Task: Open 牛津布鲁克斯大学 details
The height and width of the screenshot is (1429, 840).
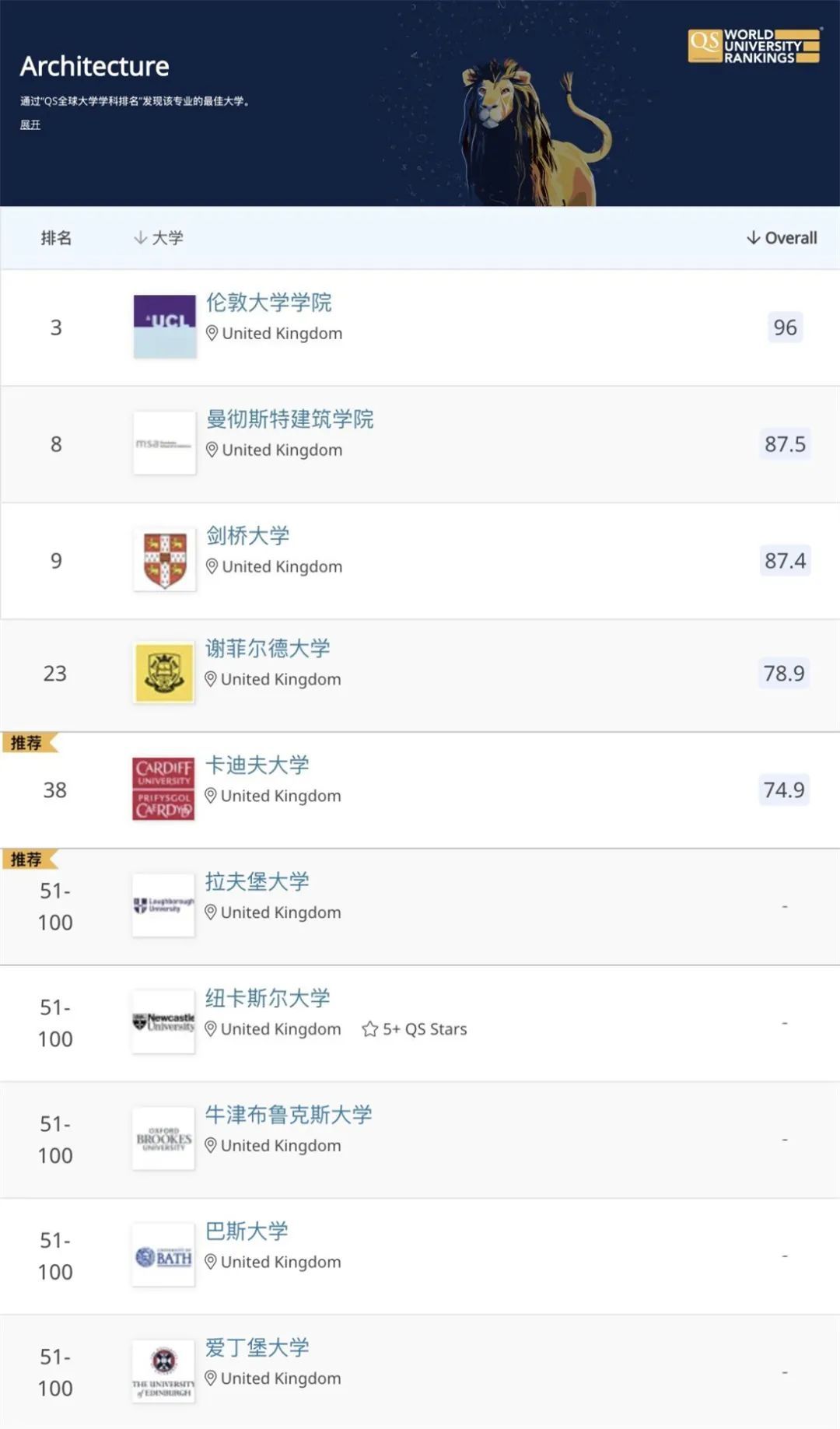Action: click(289, 1115)
